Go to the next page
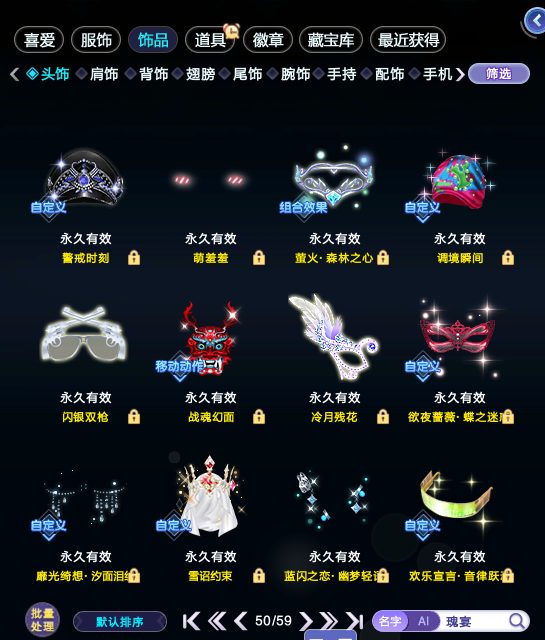This screenshot has width=545, height=640. pyautogui.click(x=305, y=621)
